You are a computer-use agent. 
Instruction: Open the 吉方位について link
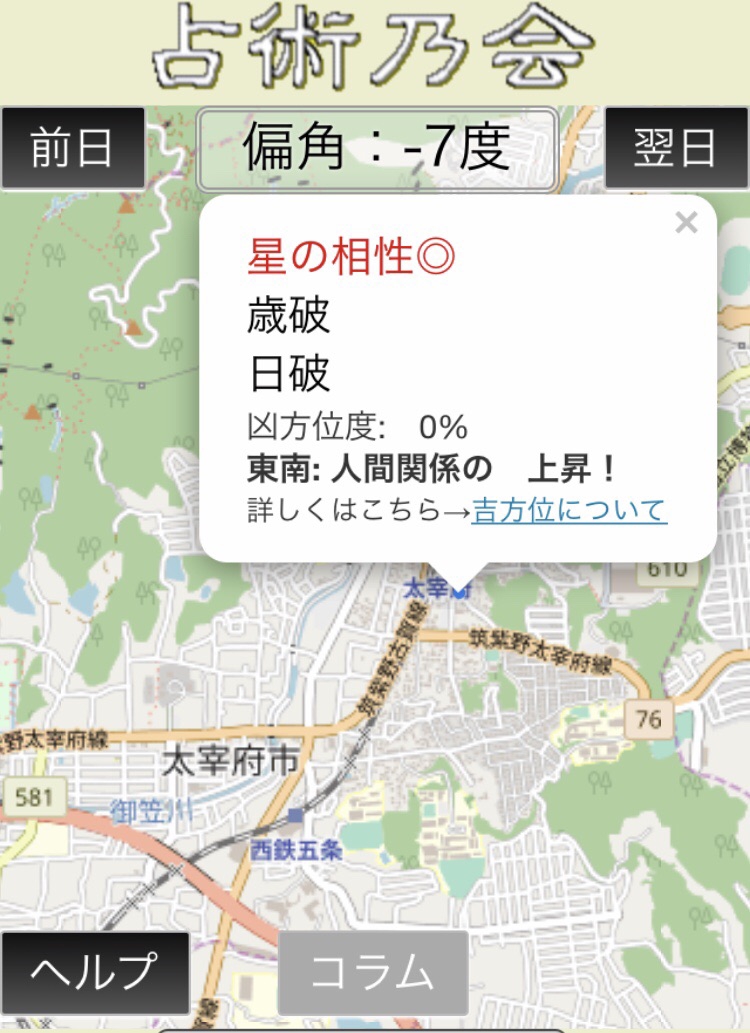pyautogui.click(x=569, y=510)
